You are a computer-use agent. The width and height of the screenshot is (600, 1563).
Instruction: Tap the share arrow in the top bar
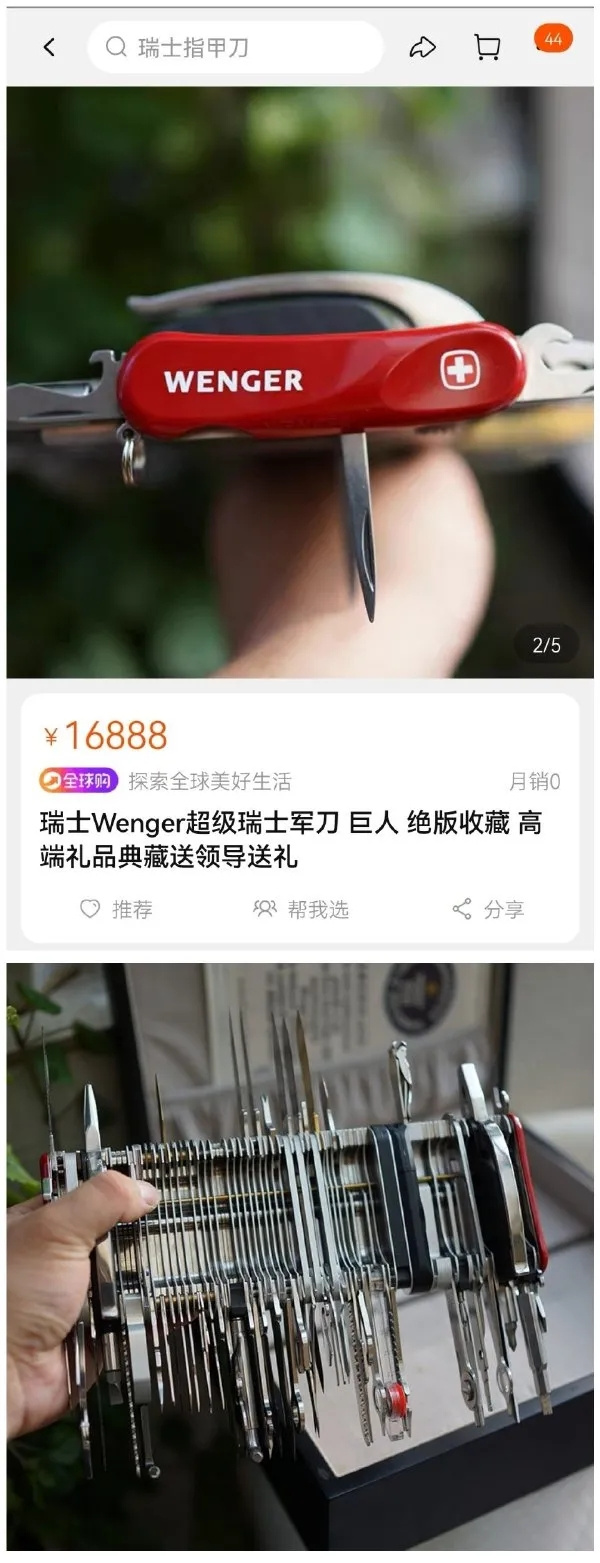pos(423,47)
